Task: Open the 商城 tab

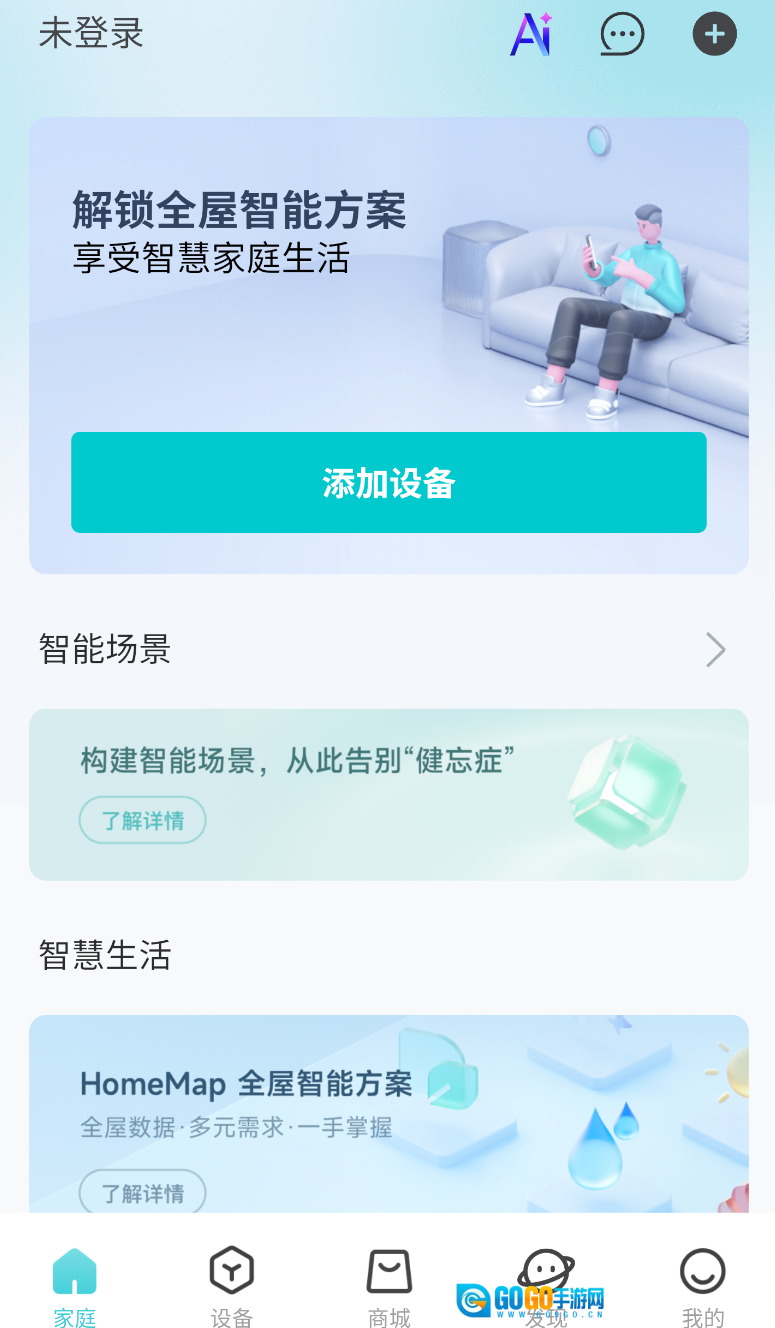Action: [x=389, y=1287]
